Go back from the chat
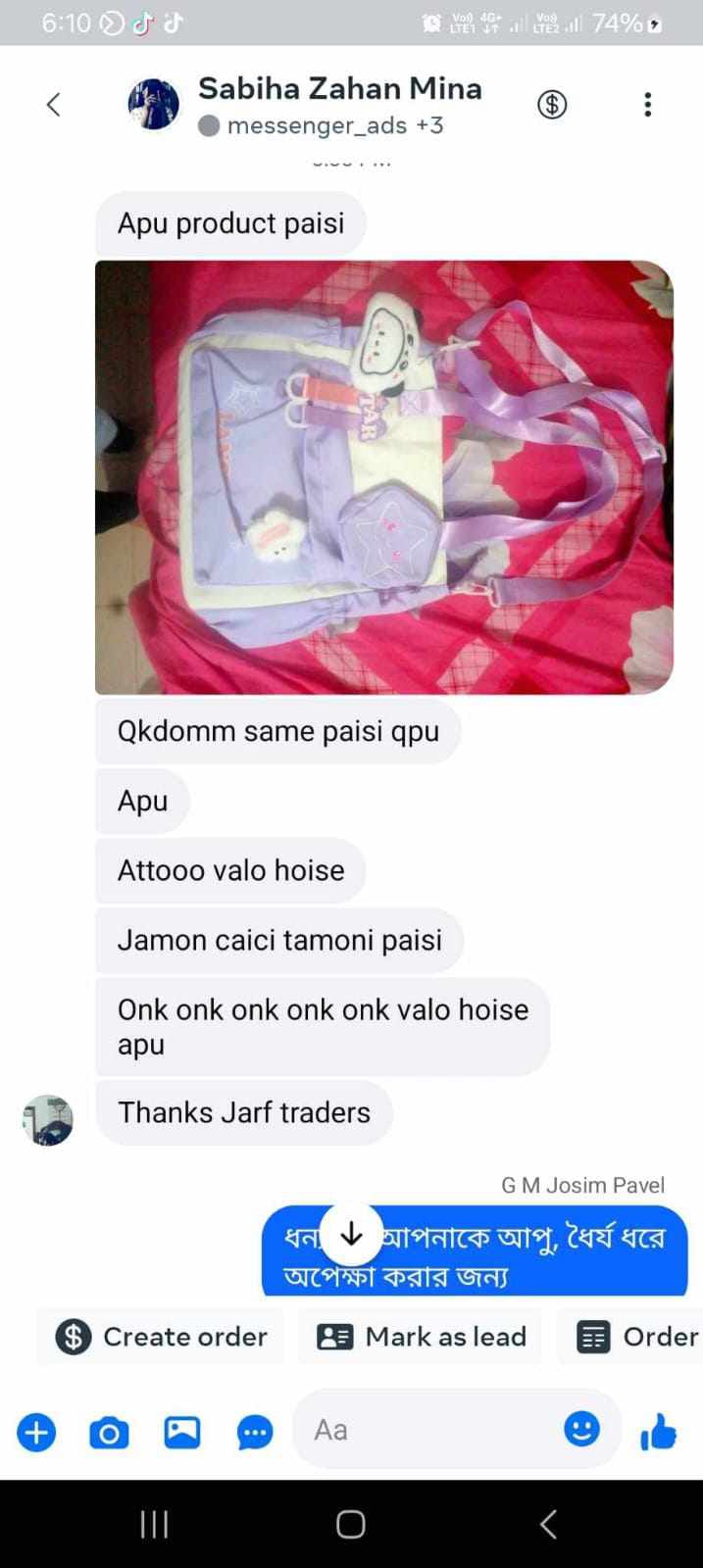703x1568 pixels. (x=54, y=105)
